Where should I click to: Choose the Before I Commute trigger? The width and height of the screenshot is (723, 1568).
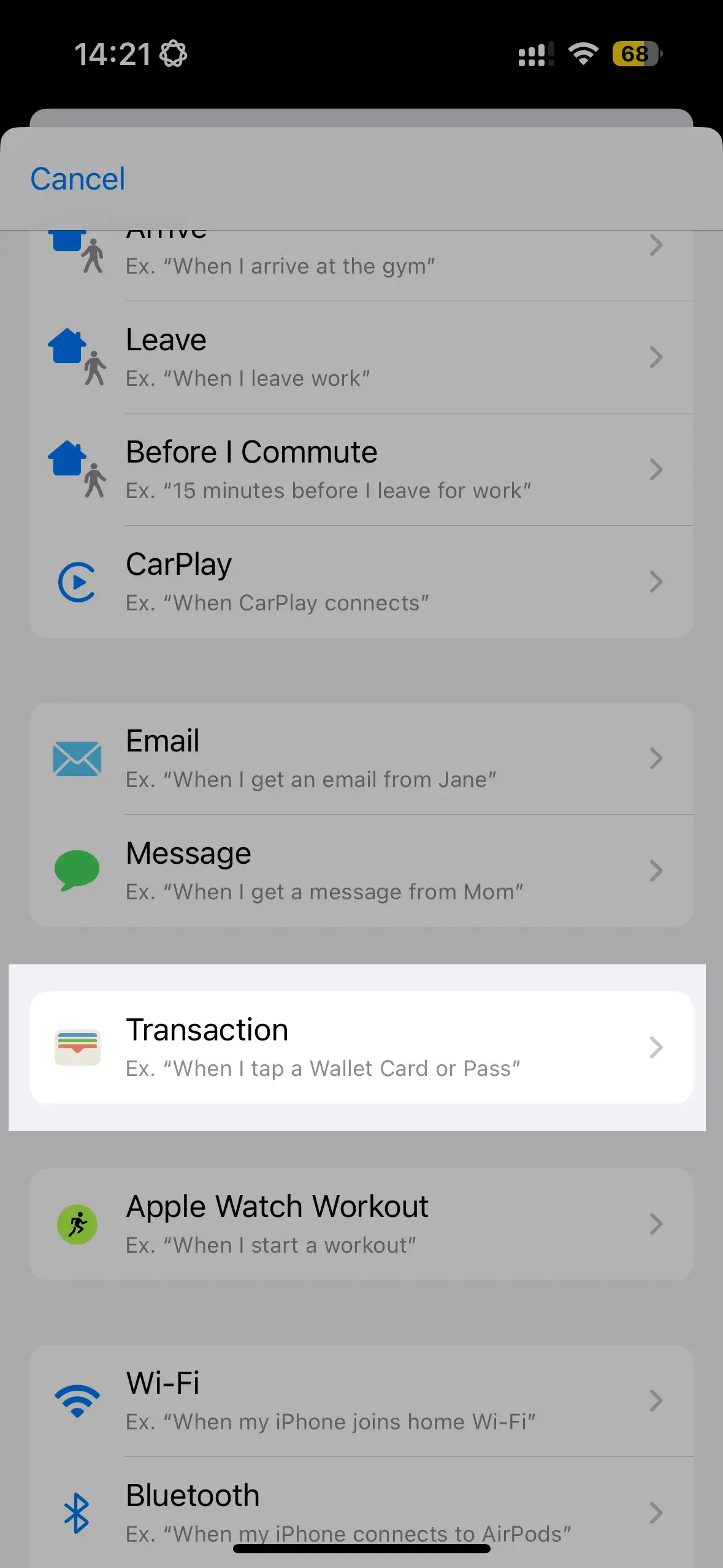coord(361,469)
